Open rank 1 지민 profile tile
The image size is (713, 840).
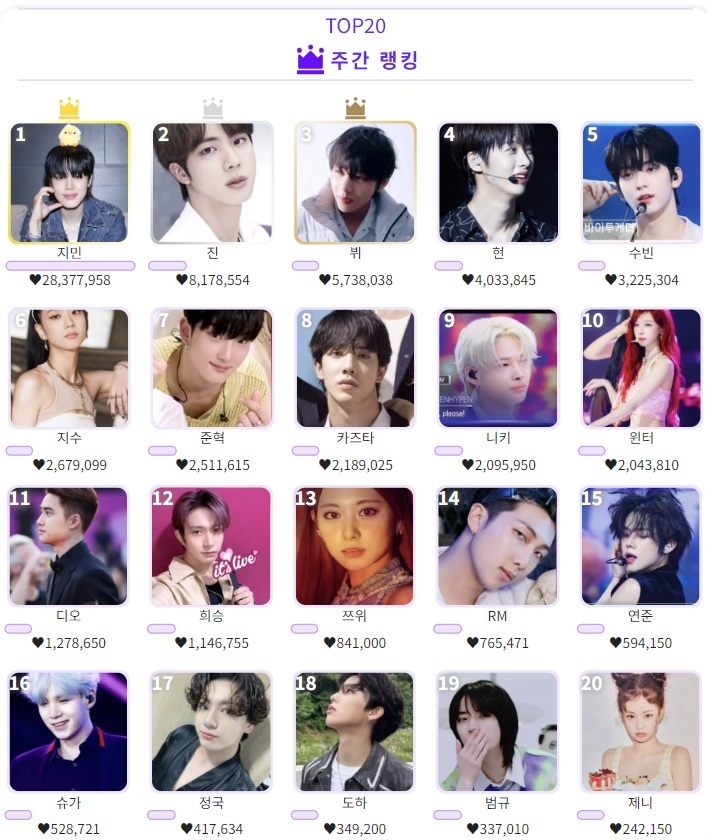click(69, 183)
